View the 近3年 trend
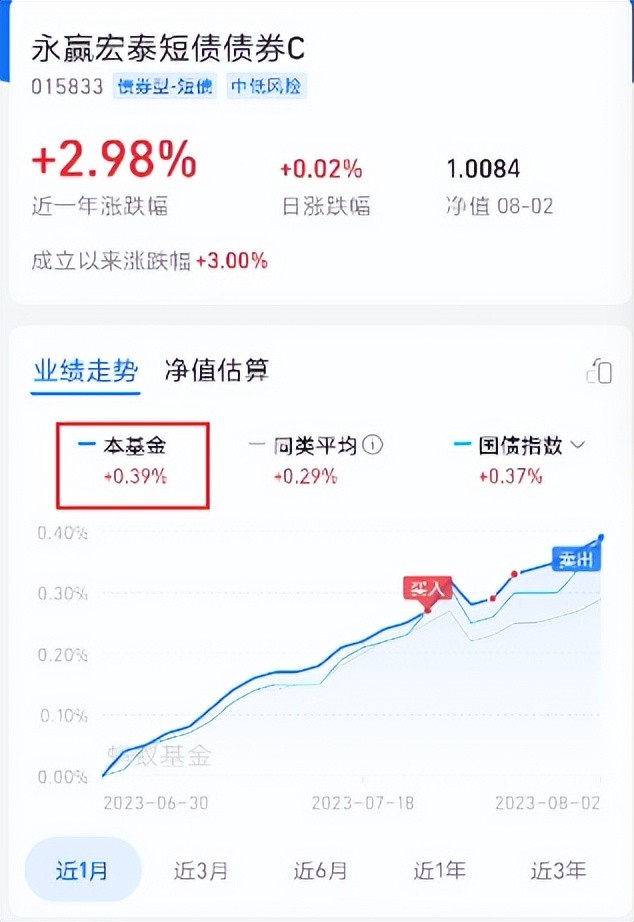The height and width of the screenshot is (922, 634). click(x=558, y=870)
